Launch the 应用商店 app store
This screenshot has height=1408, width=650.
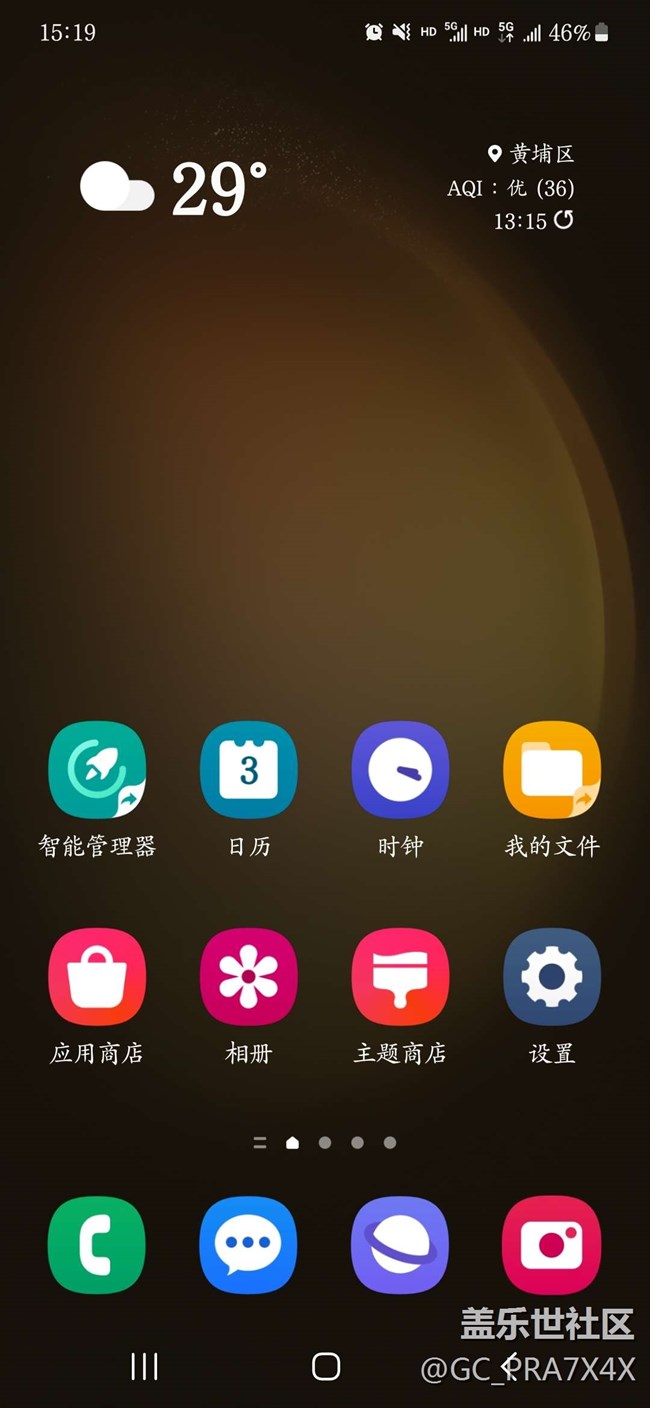[x=97, y=976]
